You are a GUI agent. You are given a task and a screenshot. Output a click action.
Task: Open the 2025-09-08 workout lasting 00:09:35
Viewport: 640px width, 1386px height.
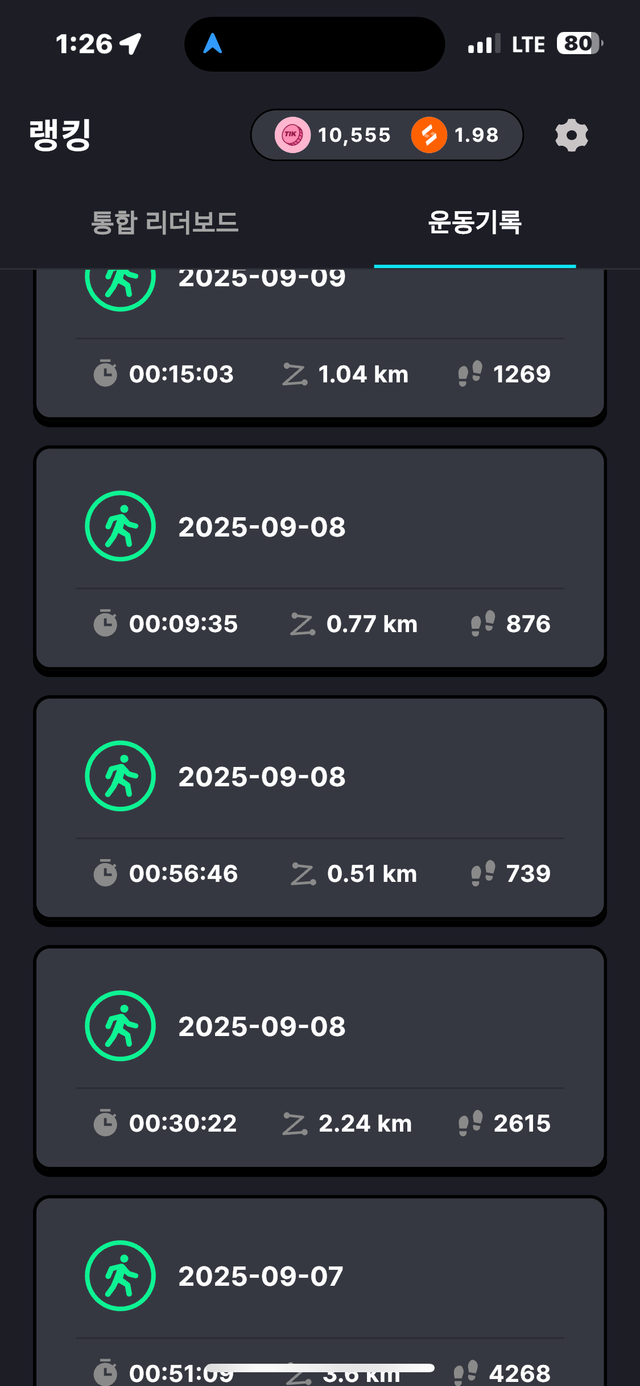pyautogui.click(x=320, y=557)
